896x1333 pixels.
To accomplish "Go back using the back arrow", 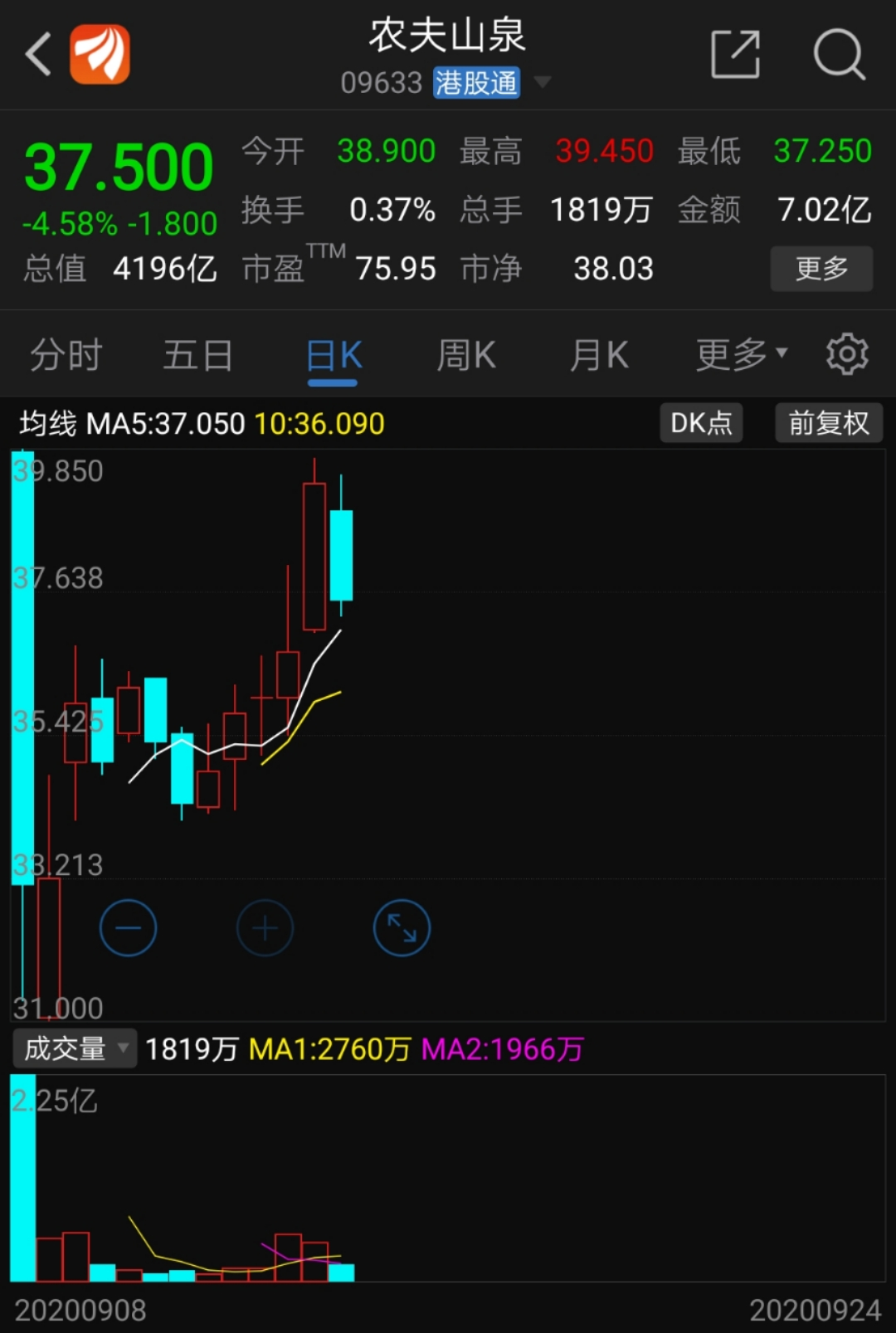I will [x=39, y=55].
